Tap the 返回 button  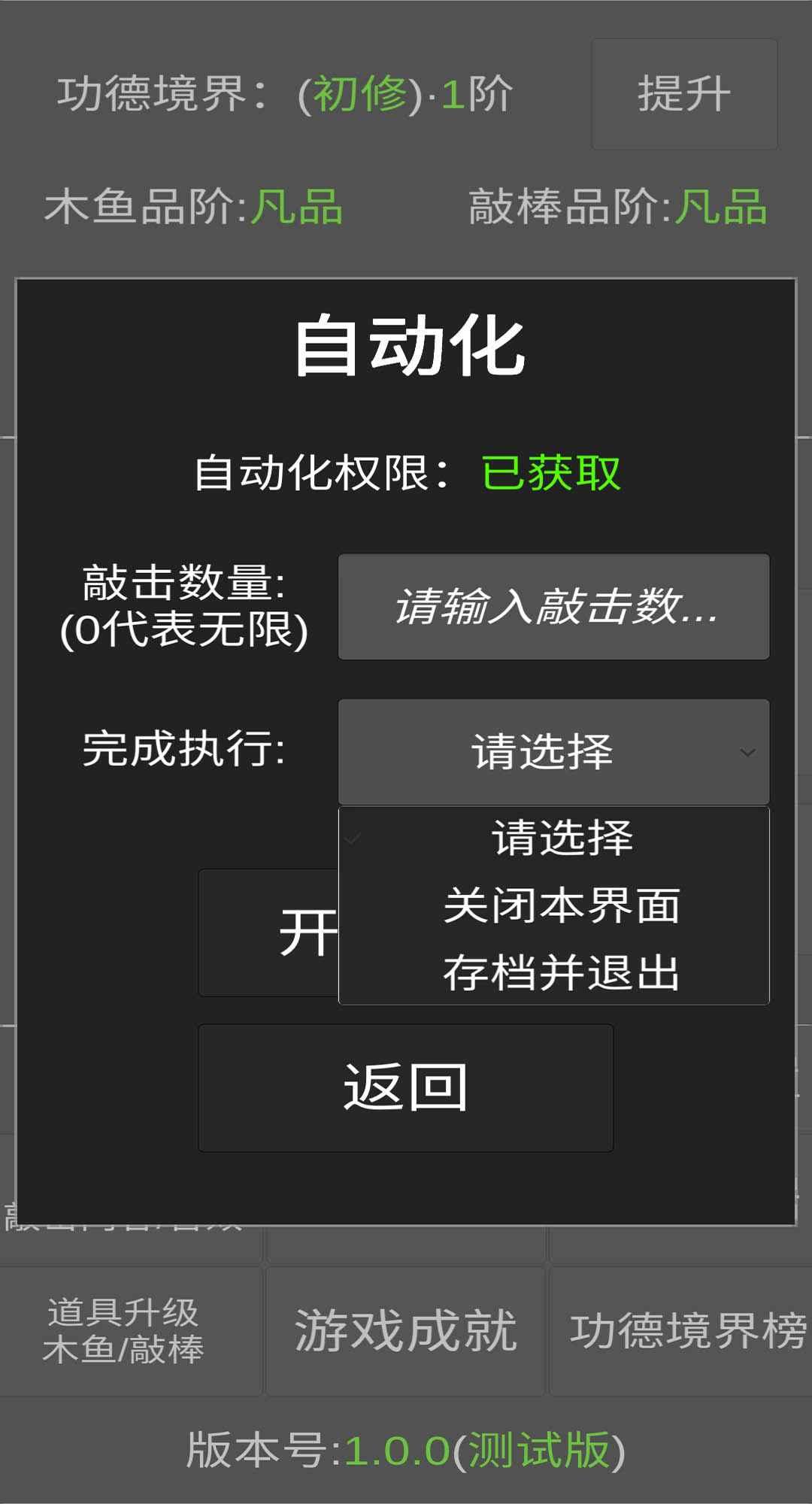click(x=405, y=1087)
